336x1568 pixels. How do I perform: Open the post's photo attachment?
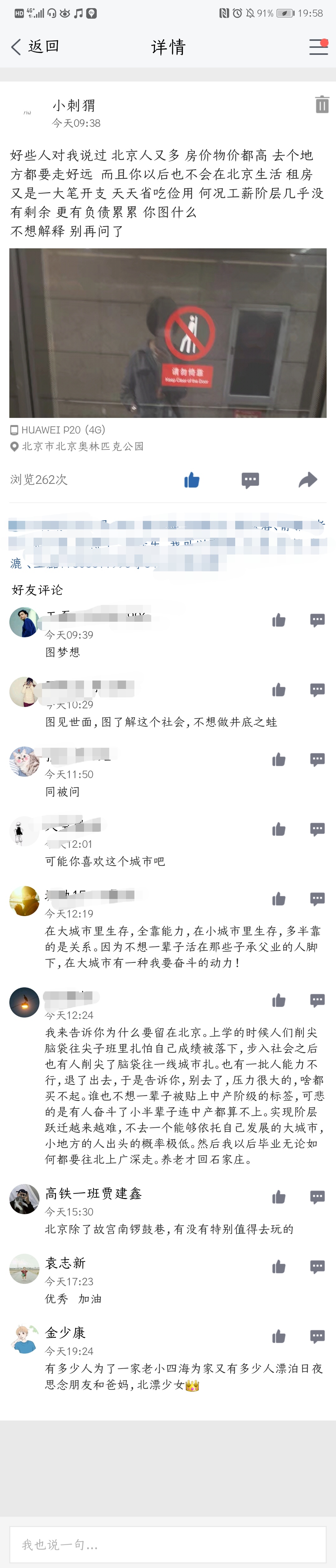[x=168, y=333]
